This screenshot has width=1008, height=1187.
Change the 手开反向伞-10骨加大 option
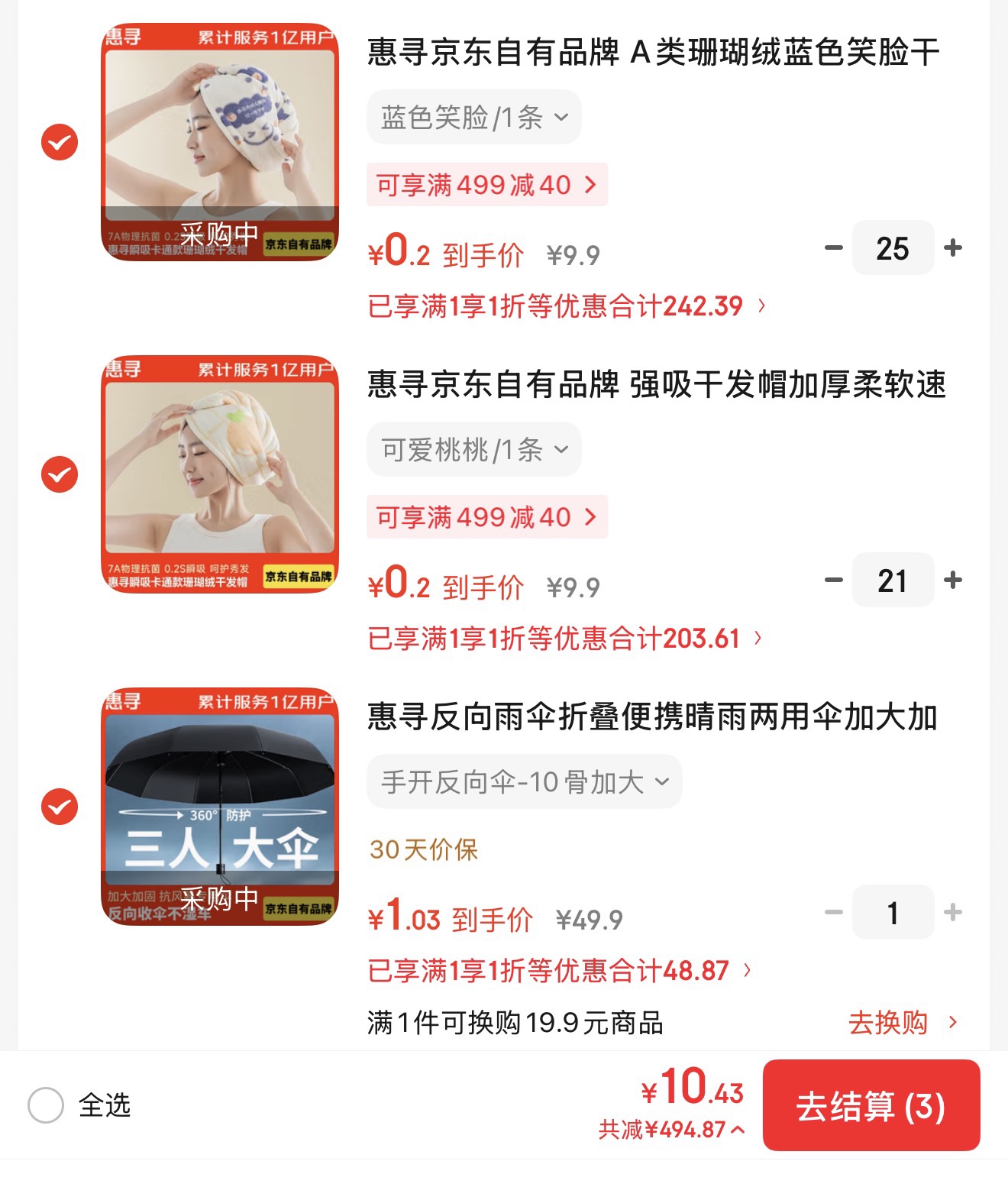[525, 782]
